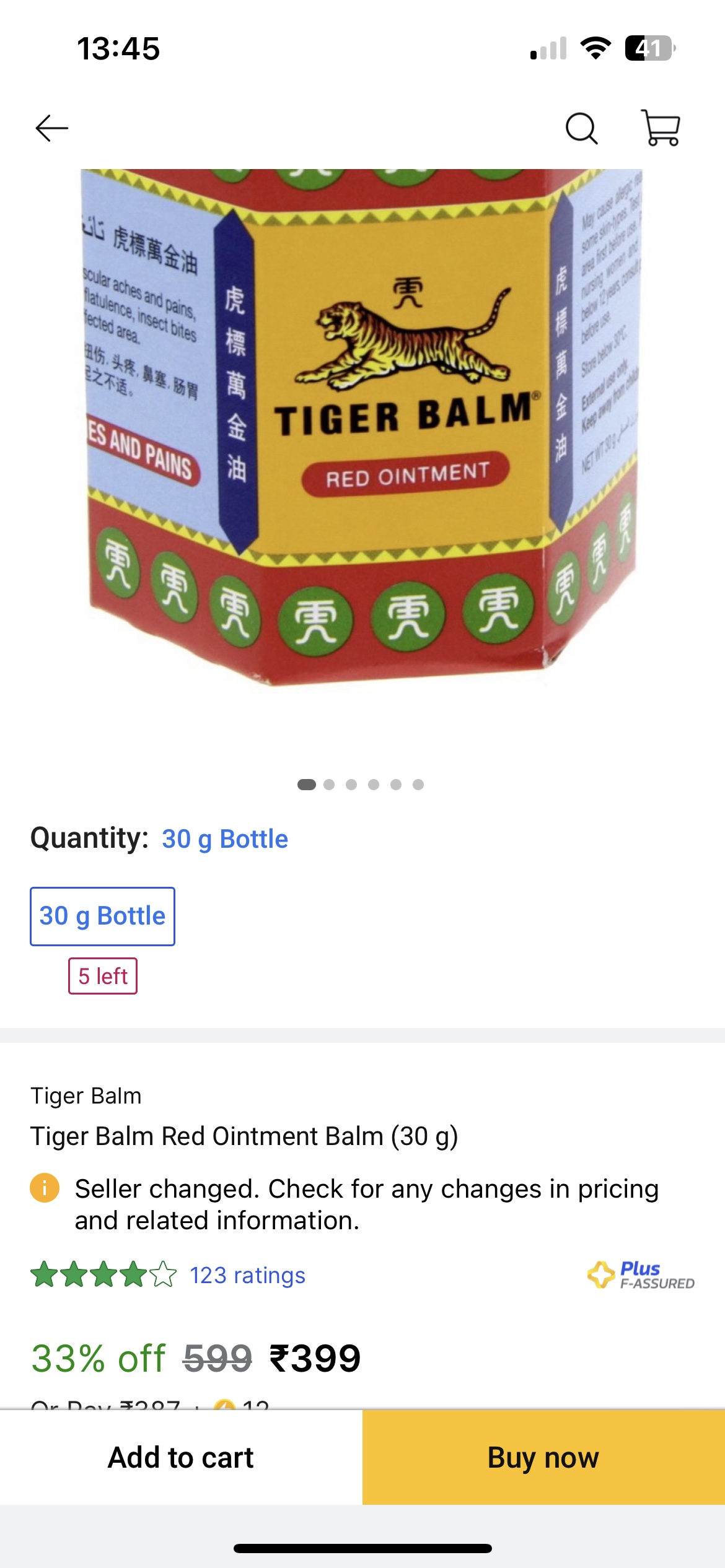Add the balm to cart
The width and height of the screenshot is (725, 1568).
pos(181,1457)
